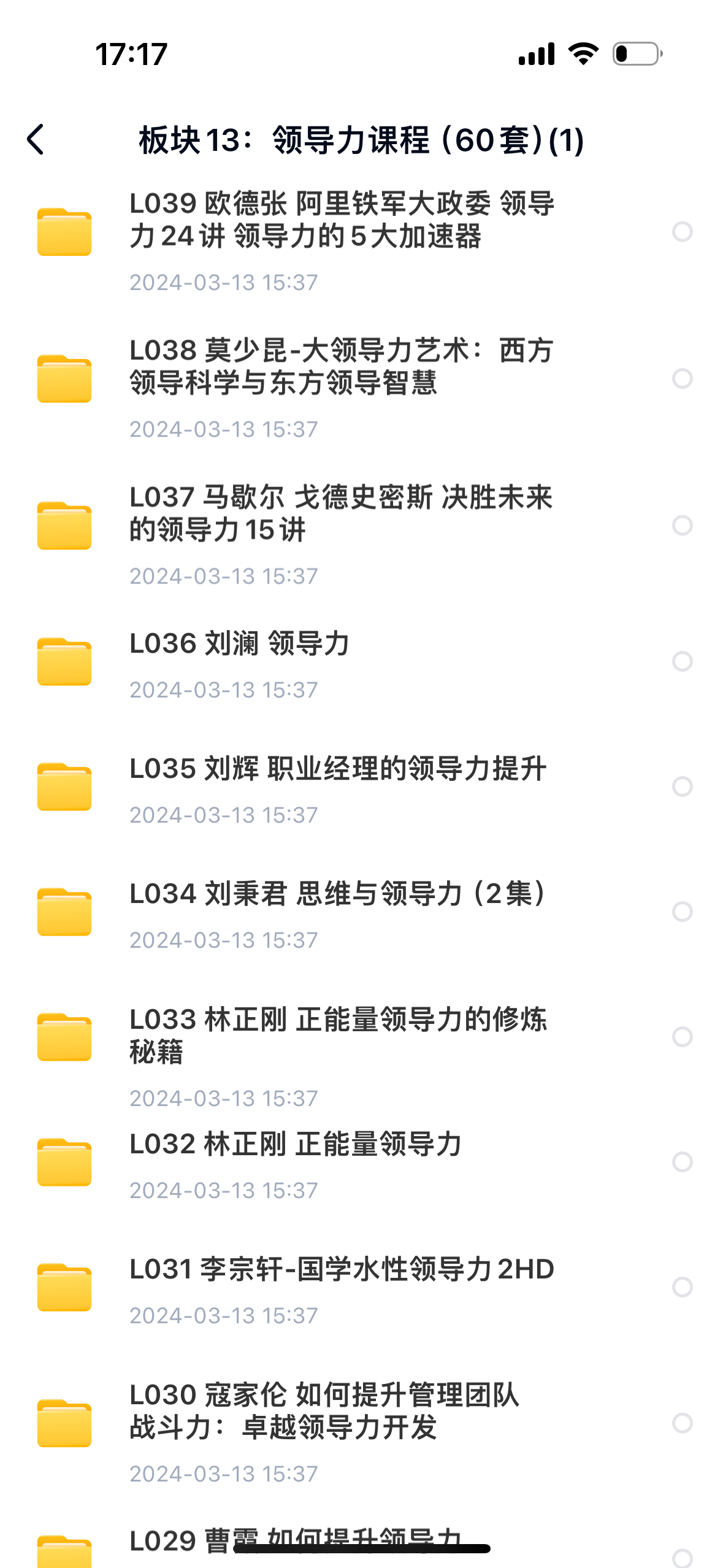
Task: Select the L039 folder's circle checkbox
Action: pos(682,232)
